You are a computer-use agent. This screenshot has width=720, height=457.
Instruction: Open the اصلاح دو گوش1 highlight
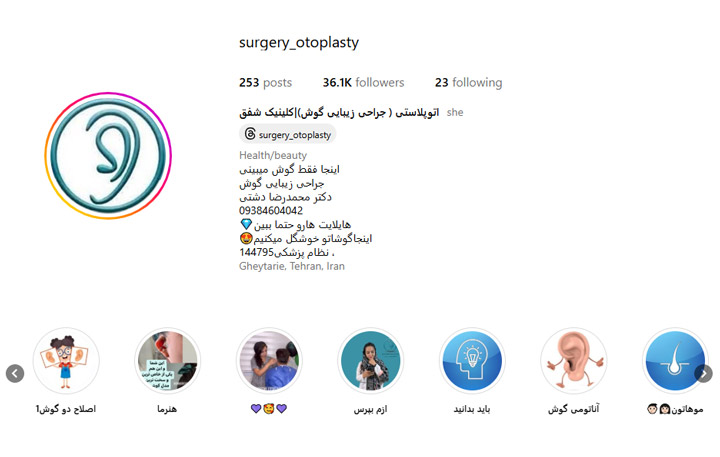[x=66, y=361]
